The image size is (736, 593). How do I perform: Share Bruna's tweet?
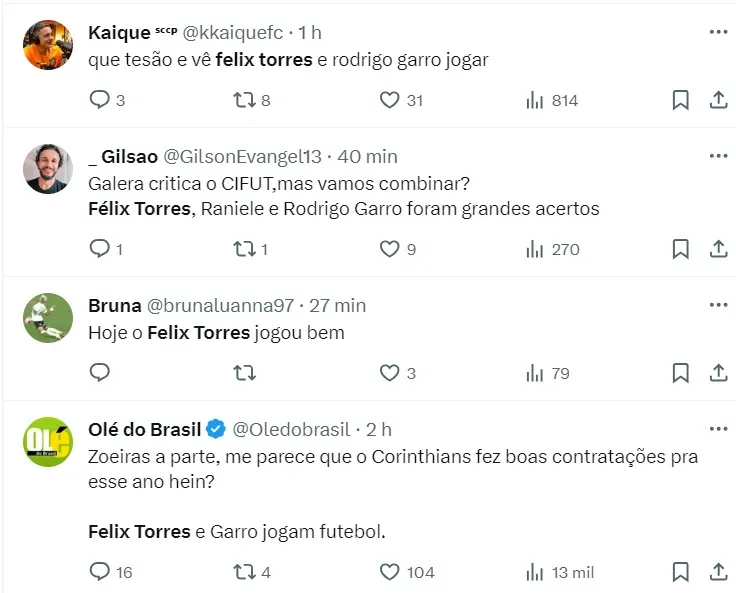tap(717, 373)
